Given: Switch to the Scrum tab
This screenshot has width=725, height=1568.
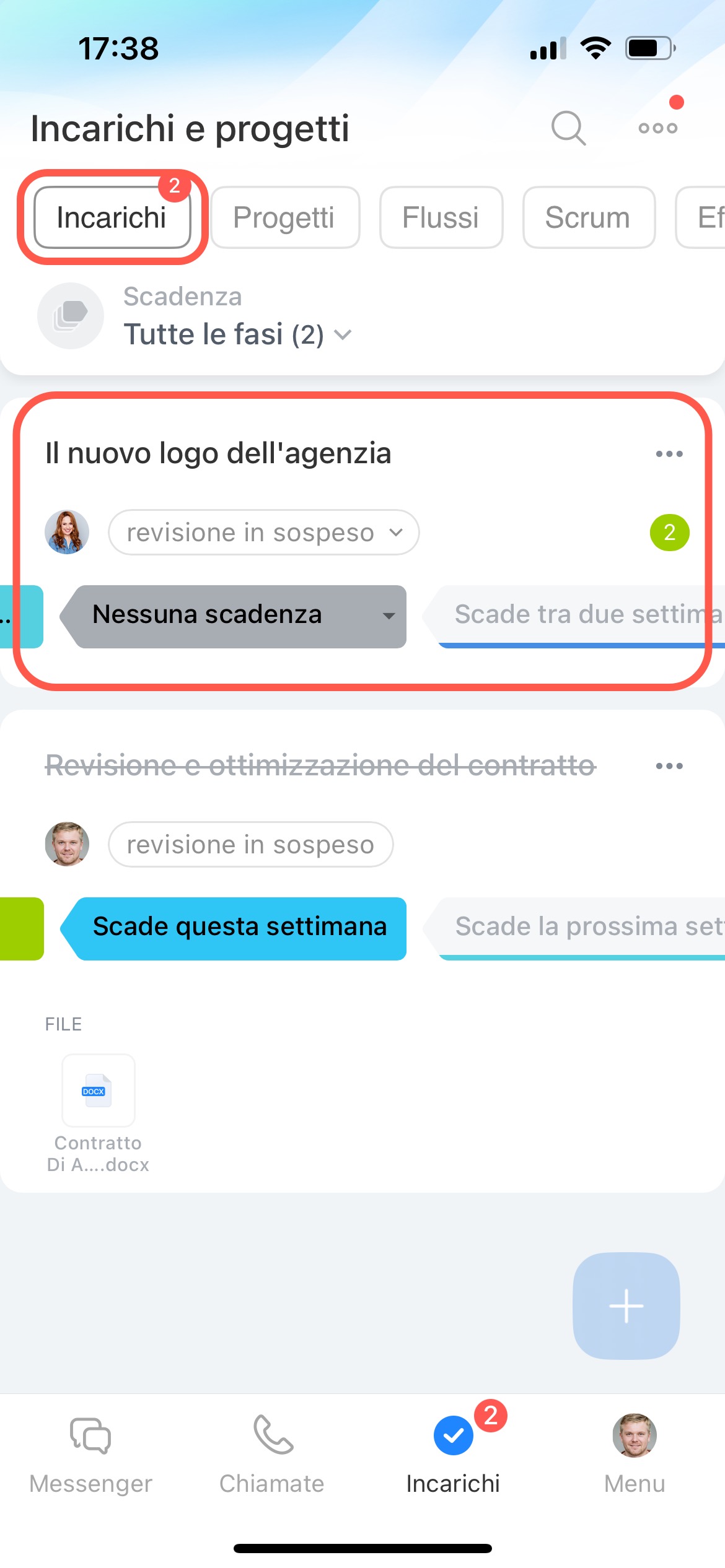Looking at the screenshot, I should tap(588, 217).
